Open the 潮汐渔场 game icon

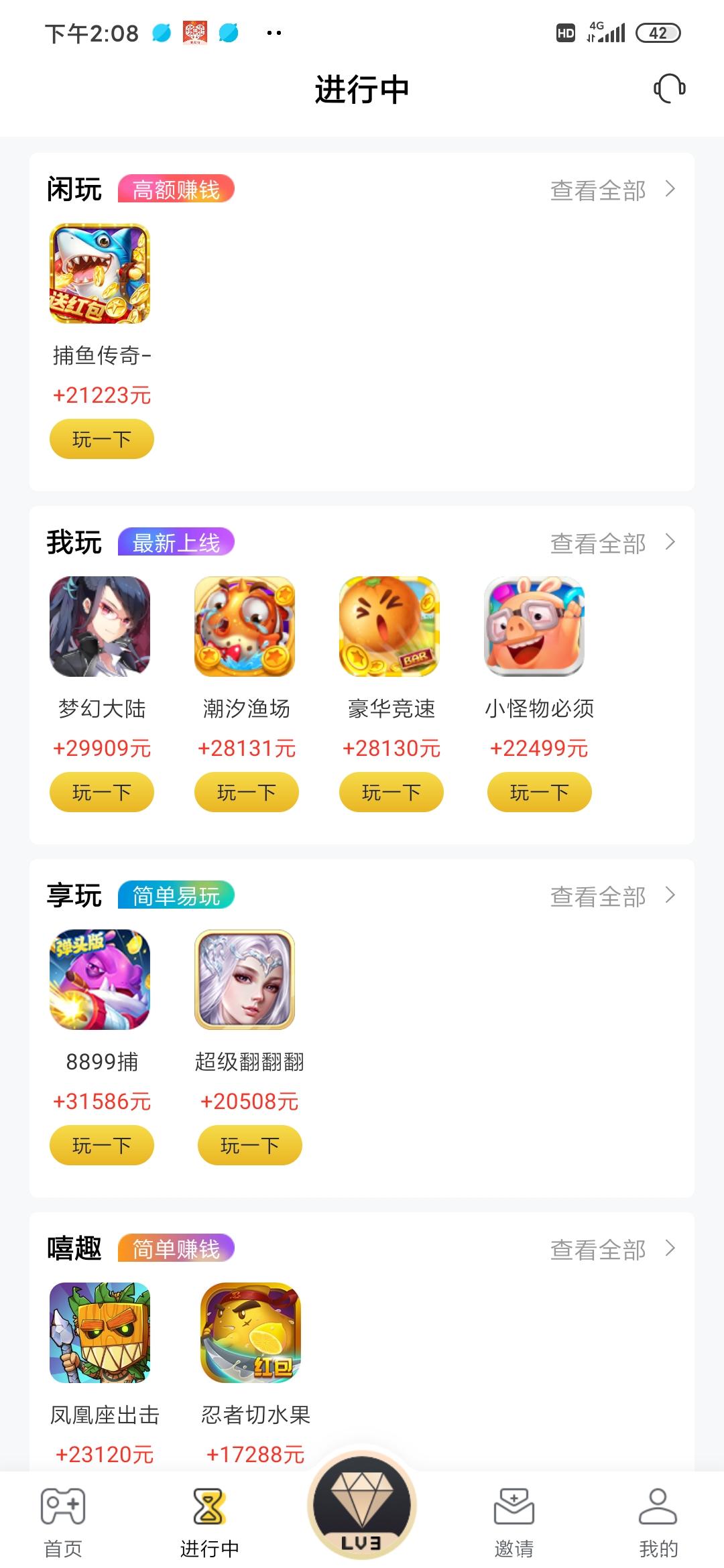pyautogui.click(x=245, y=625)
